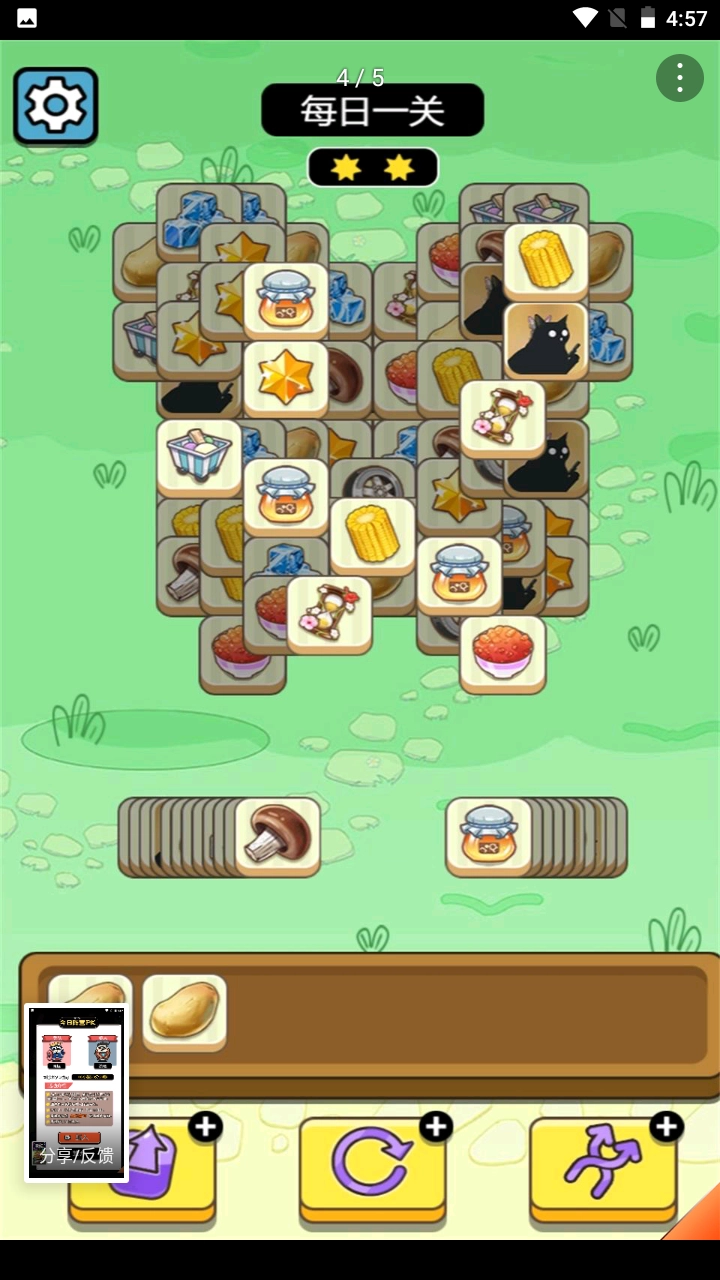Open the settings gear icon
The image size is (720, 1280).
[x=55, y=106]
